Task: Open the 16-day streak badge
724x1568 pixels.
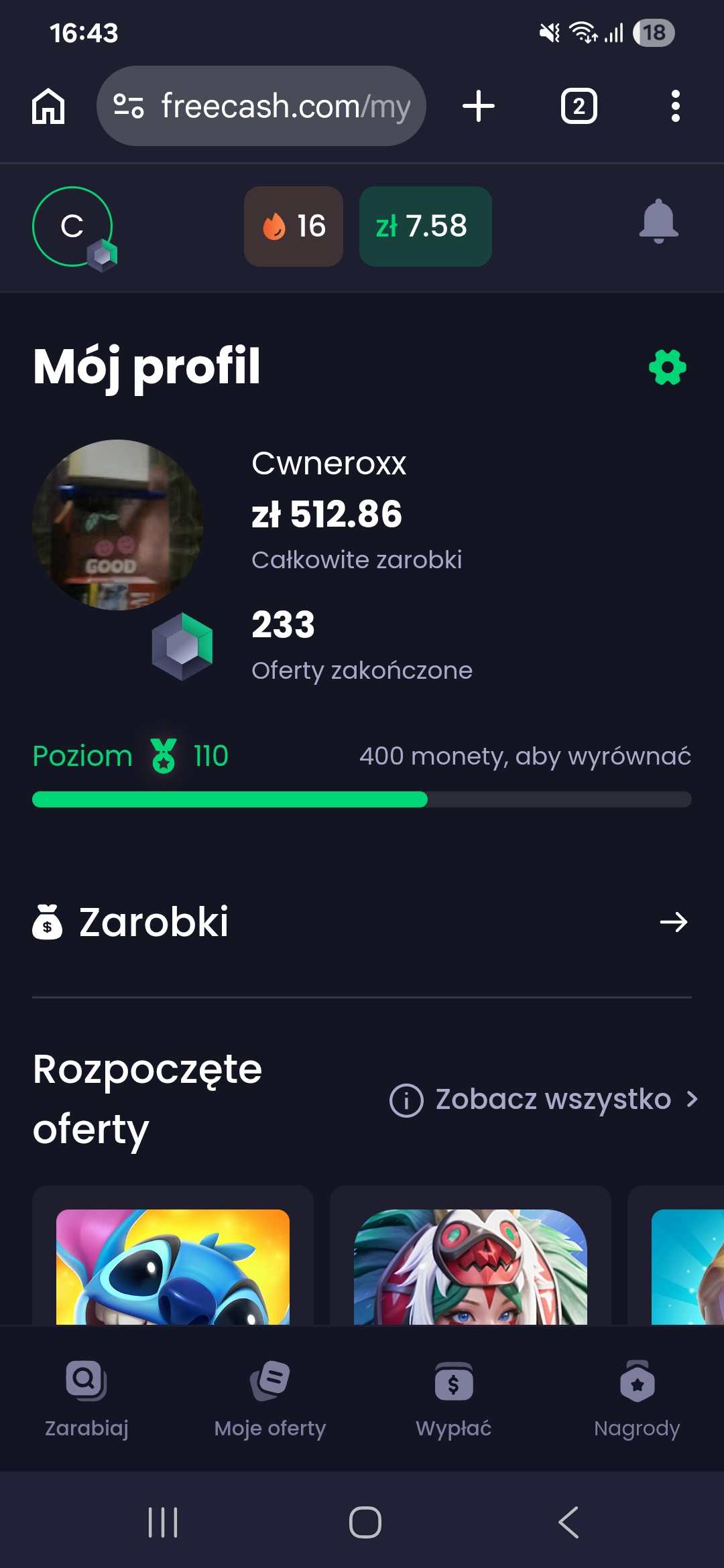Action: click(x=294, y=226)
